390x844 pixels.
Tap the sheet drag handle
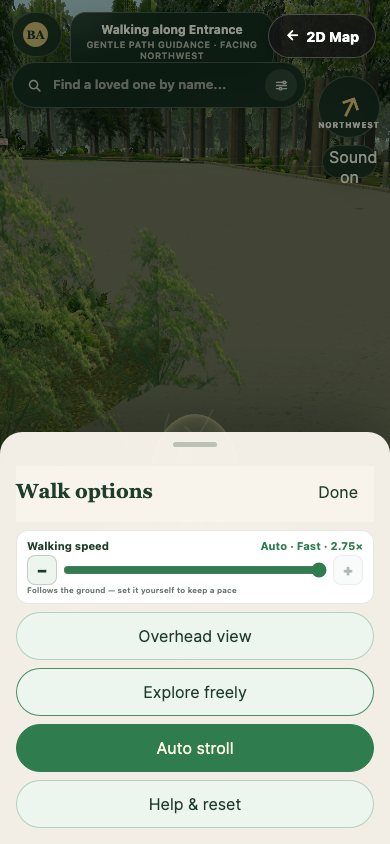(195, 445)
